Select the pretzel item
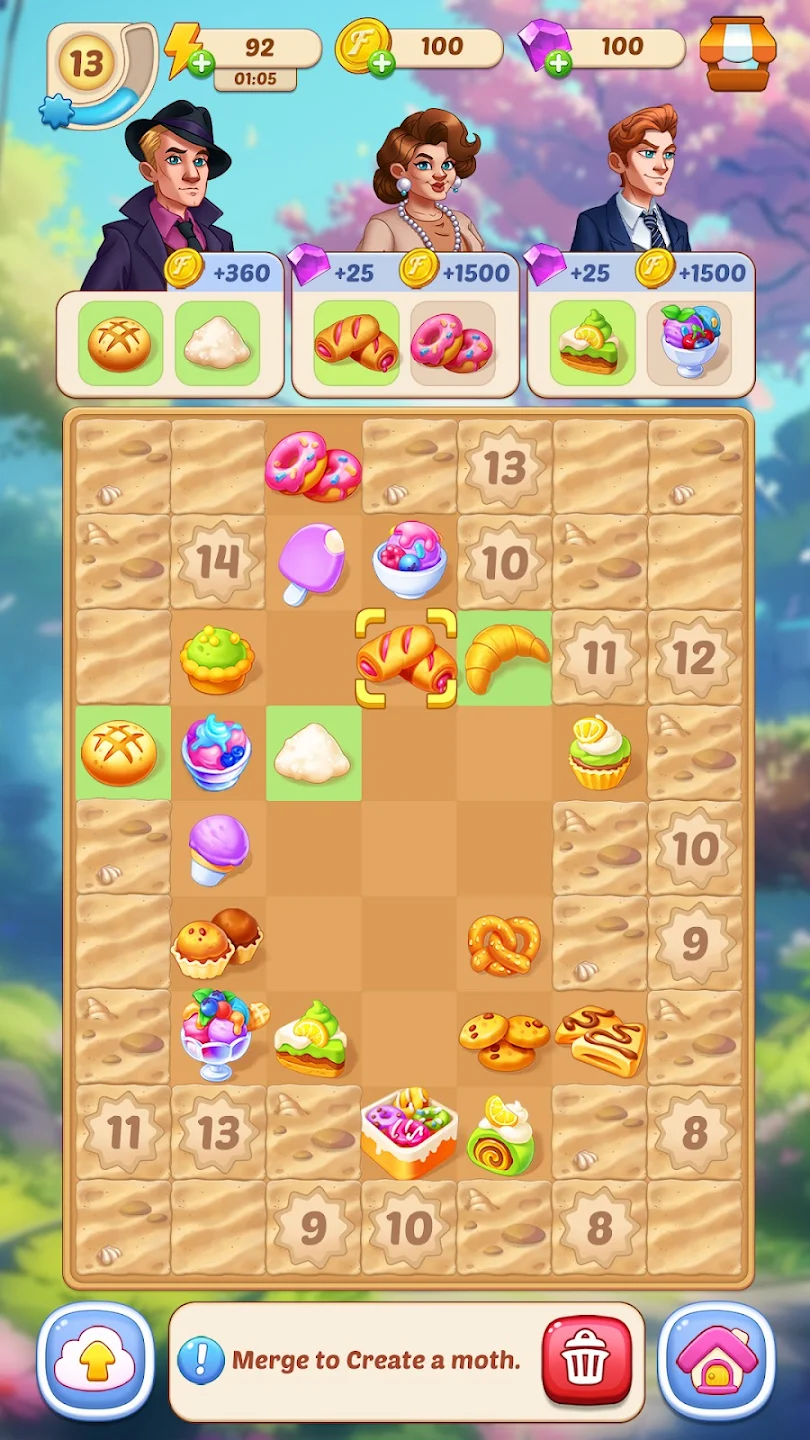Screen dimensions: 810x1440 coord(504,944)
